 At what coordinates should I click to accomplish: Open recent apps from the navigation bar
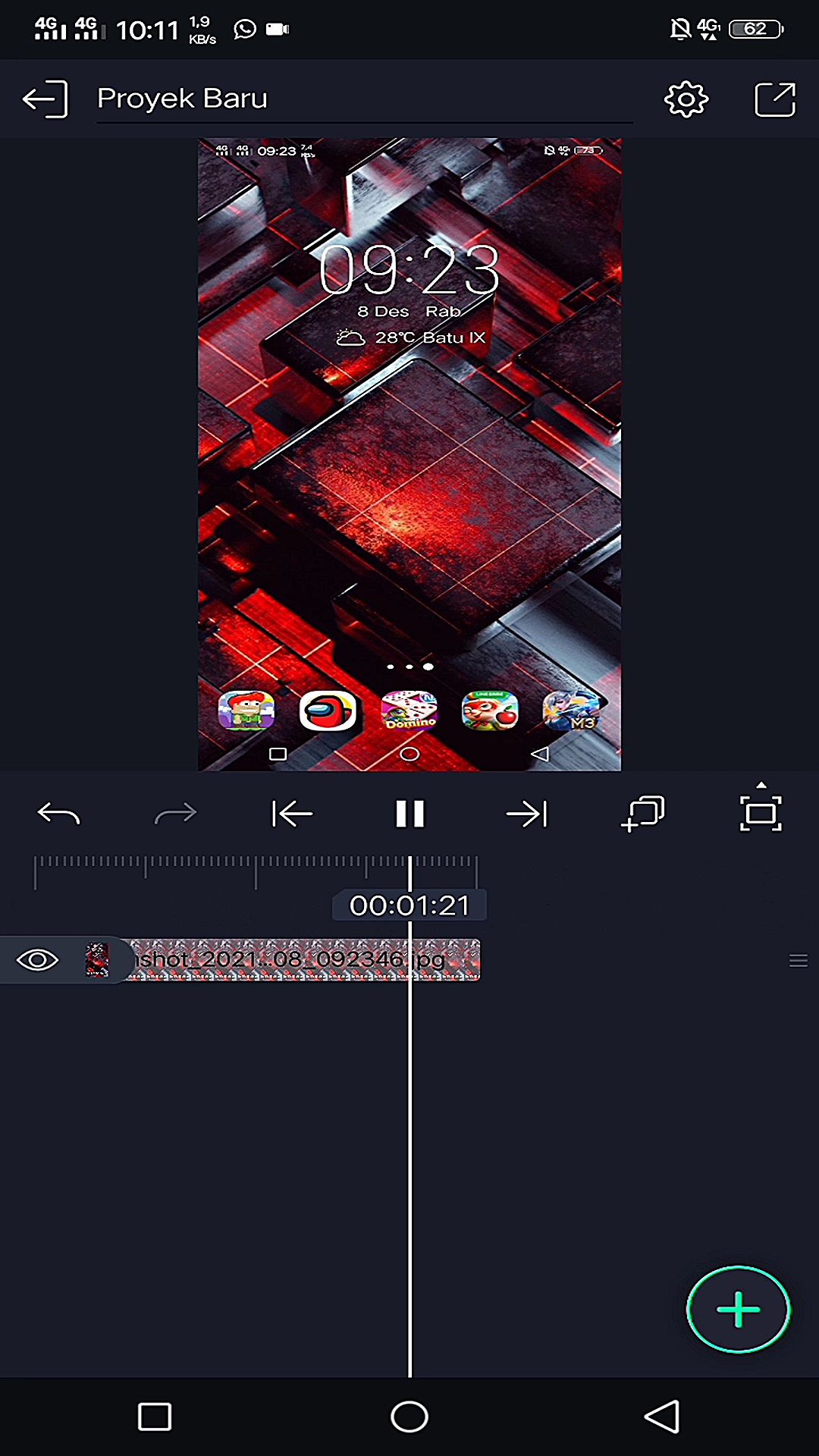155,1417
